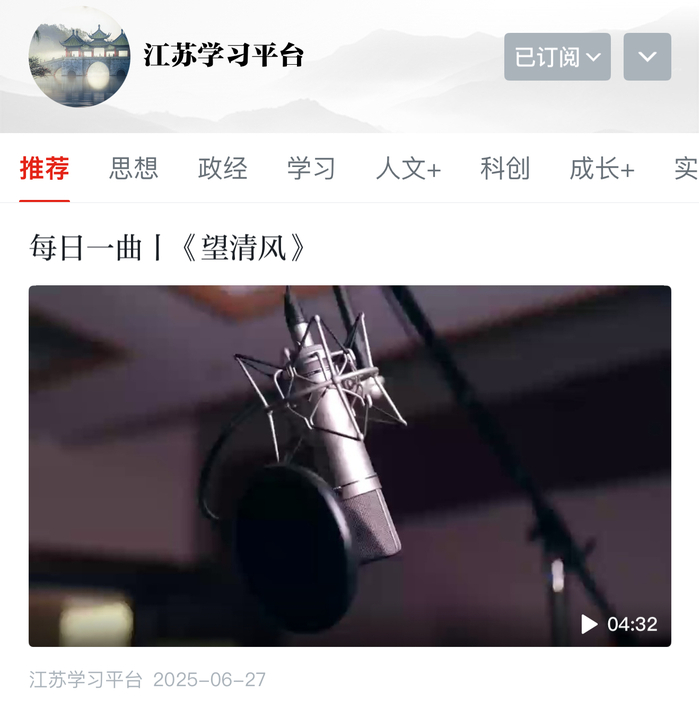Switch to the 推荐 tab
This screenshot has width=699, height=718.
pos(44,169)
